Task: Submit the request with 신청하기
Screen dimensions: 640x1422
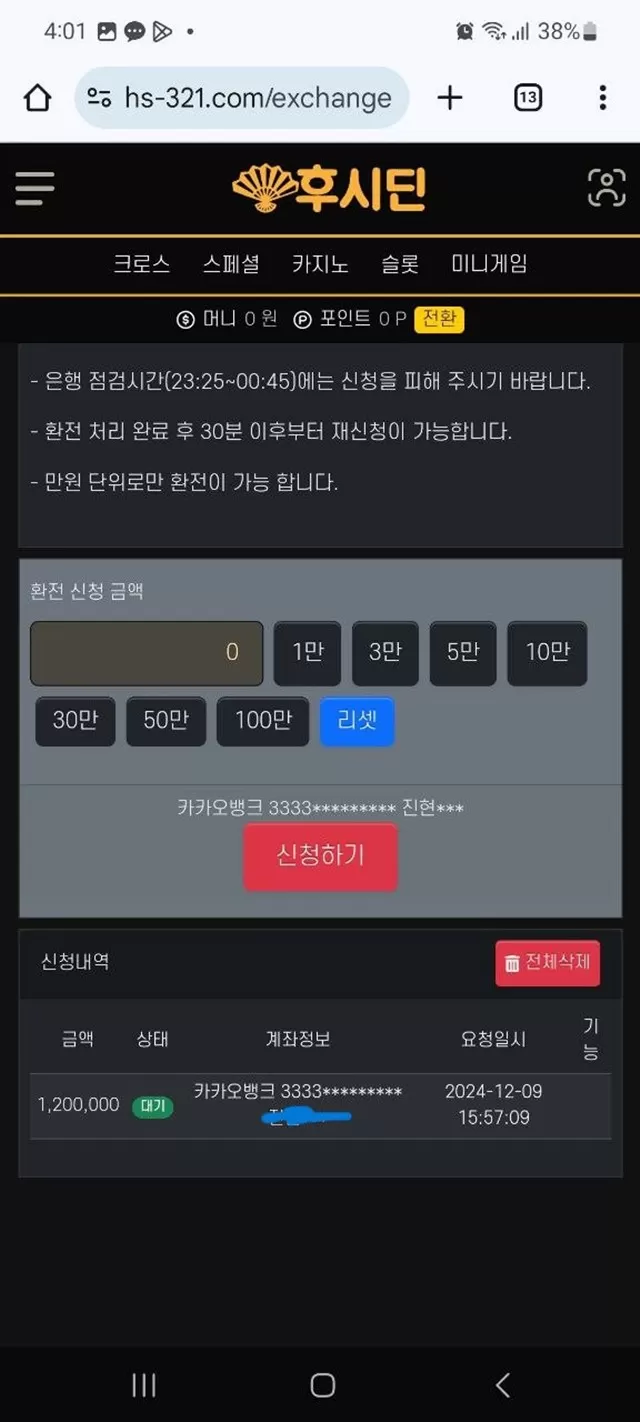Action: coord(320,856)
